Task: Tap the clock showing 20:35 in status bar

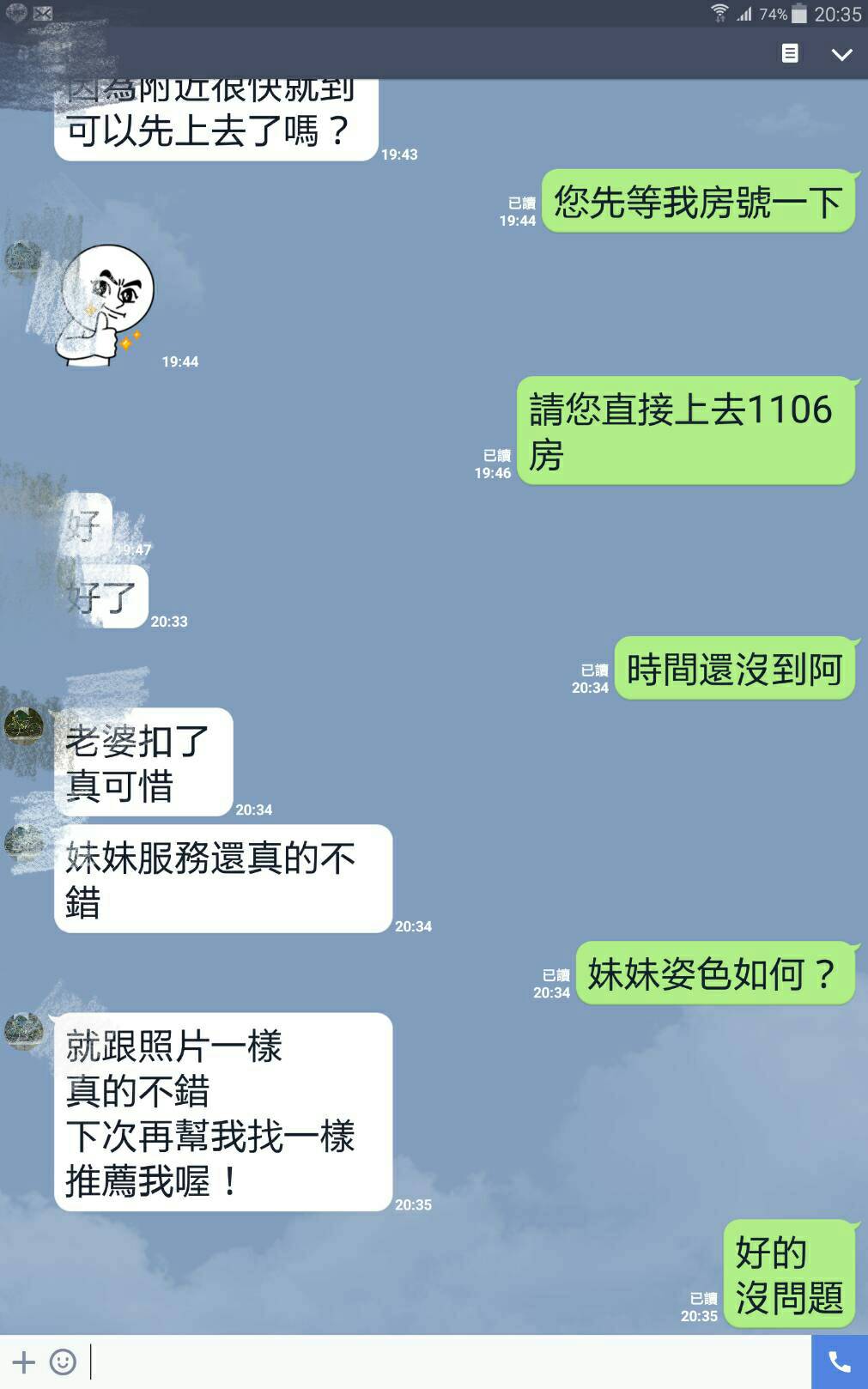Action: [839, 14]
